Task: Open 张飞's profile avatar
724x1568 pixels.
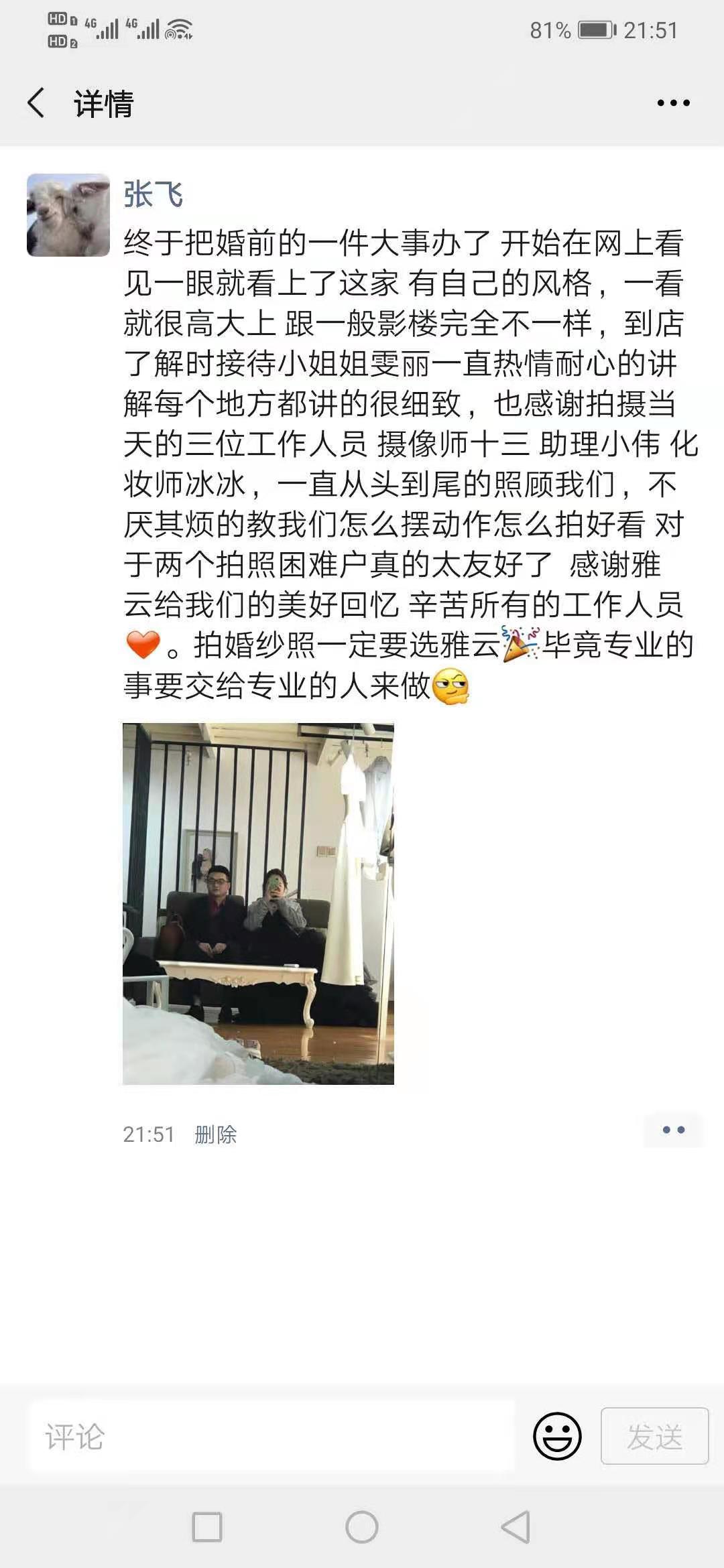Action: click(x=68, y=215)
